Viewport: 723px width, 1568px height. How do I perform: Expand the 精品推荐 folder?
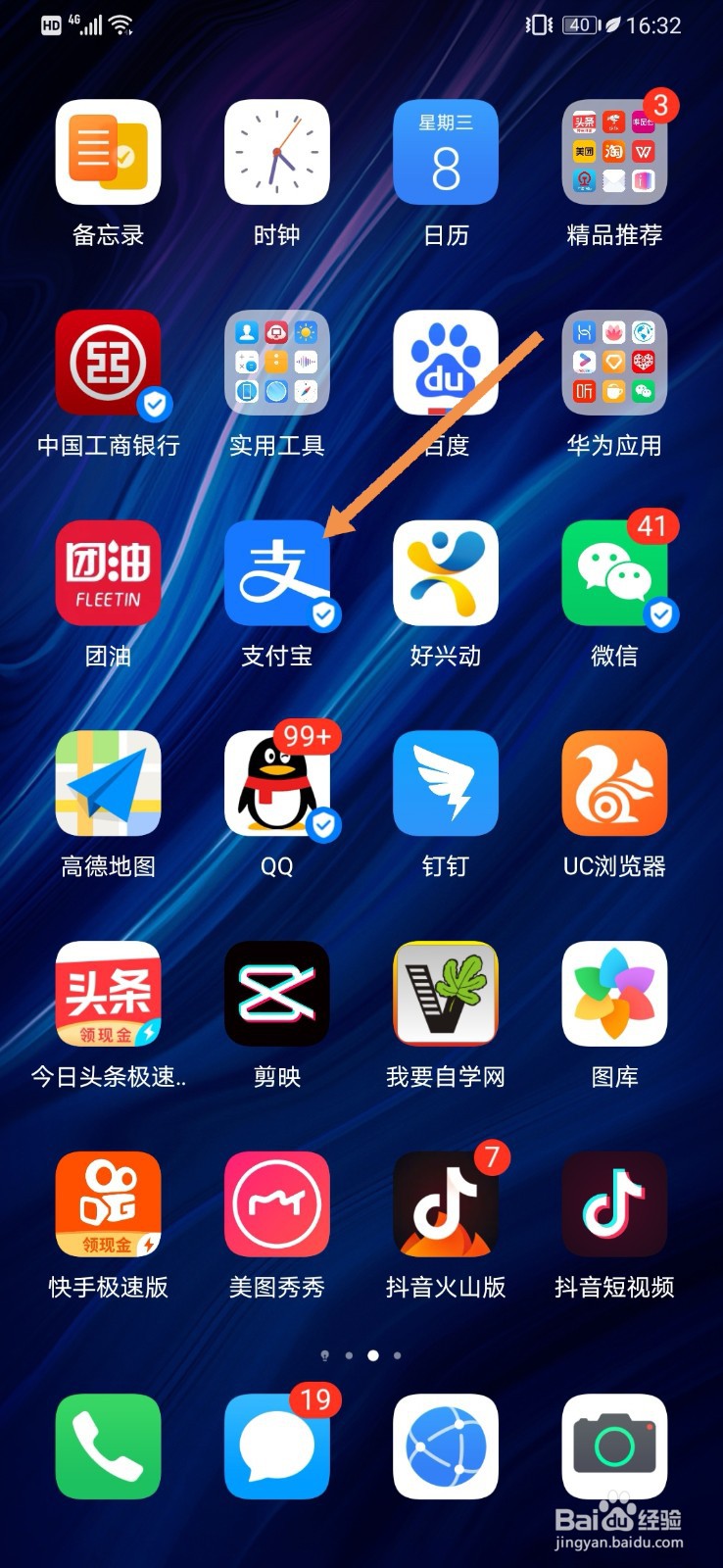(x=614, y=152)
